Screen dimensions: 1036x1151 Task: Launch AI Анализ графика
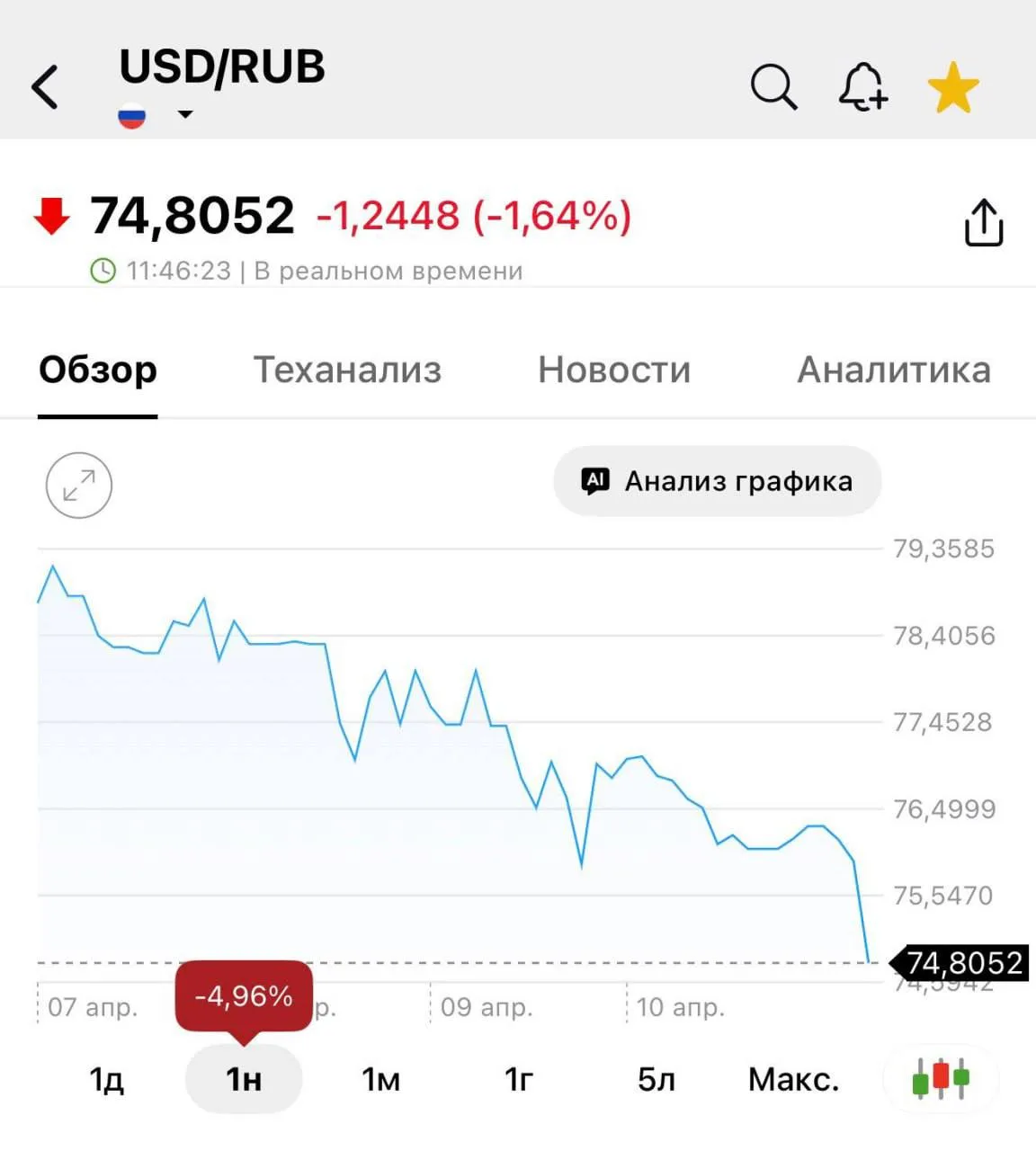[x=717, y=481]
